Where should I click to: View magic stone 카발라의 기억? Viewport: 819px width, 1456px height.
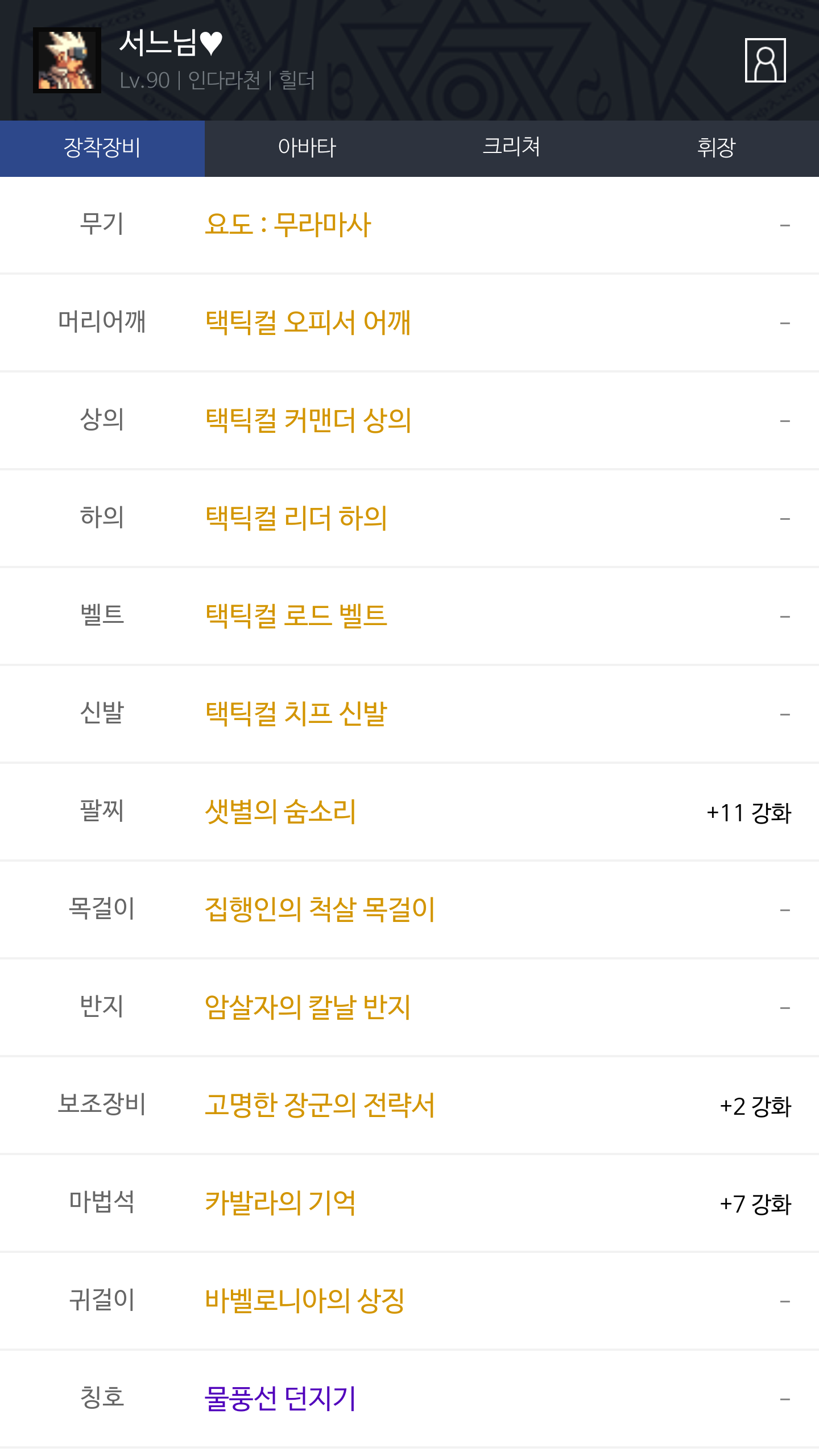pyautogui.click(x=280, y=1203)
